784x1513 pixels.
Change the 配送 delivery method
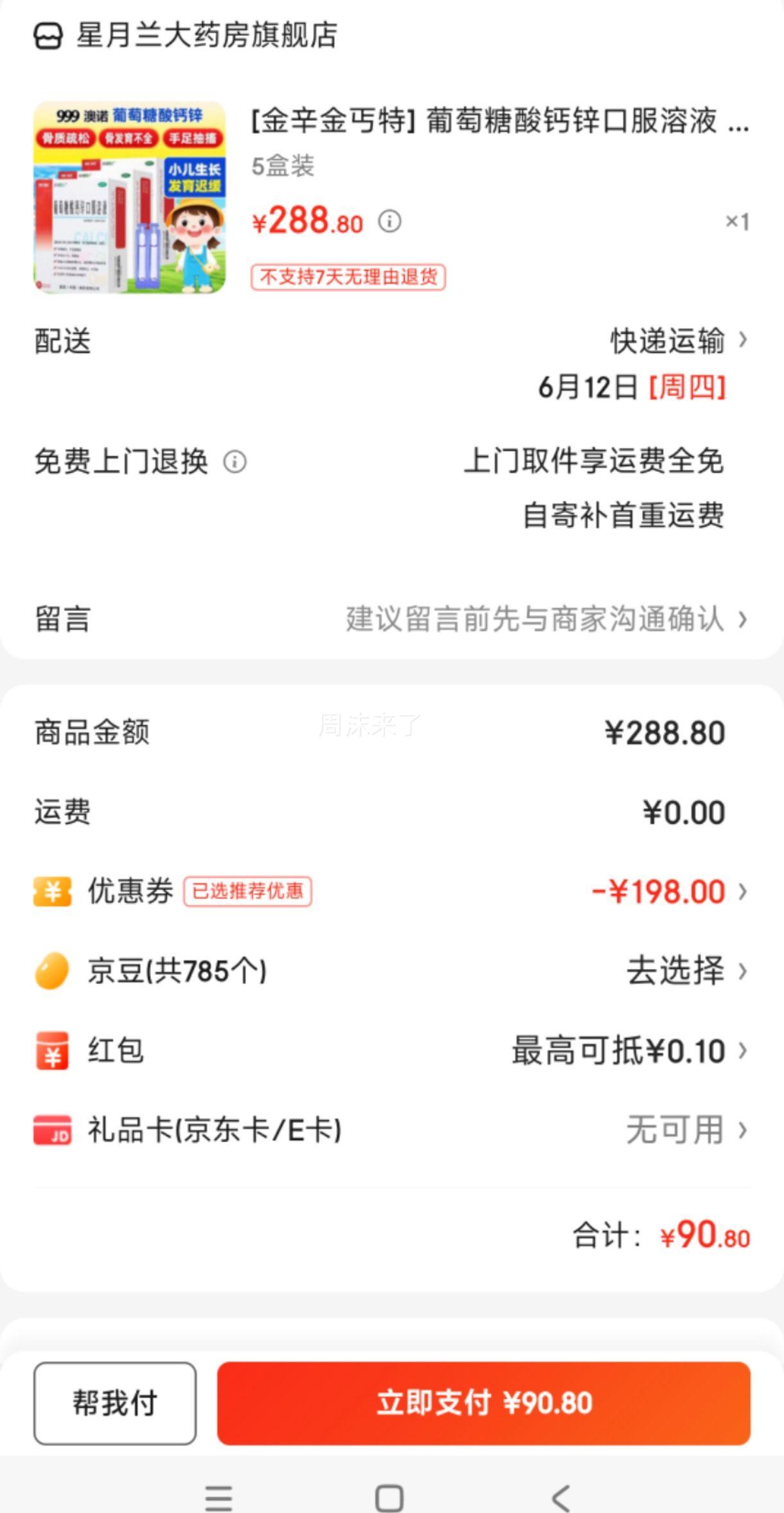click(678, 341)
